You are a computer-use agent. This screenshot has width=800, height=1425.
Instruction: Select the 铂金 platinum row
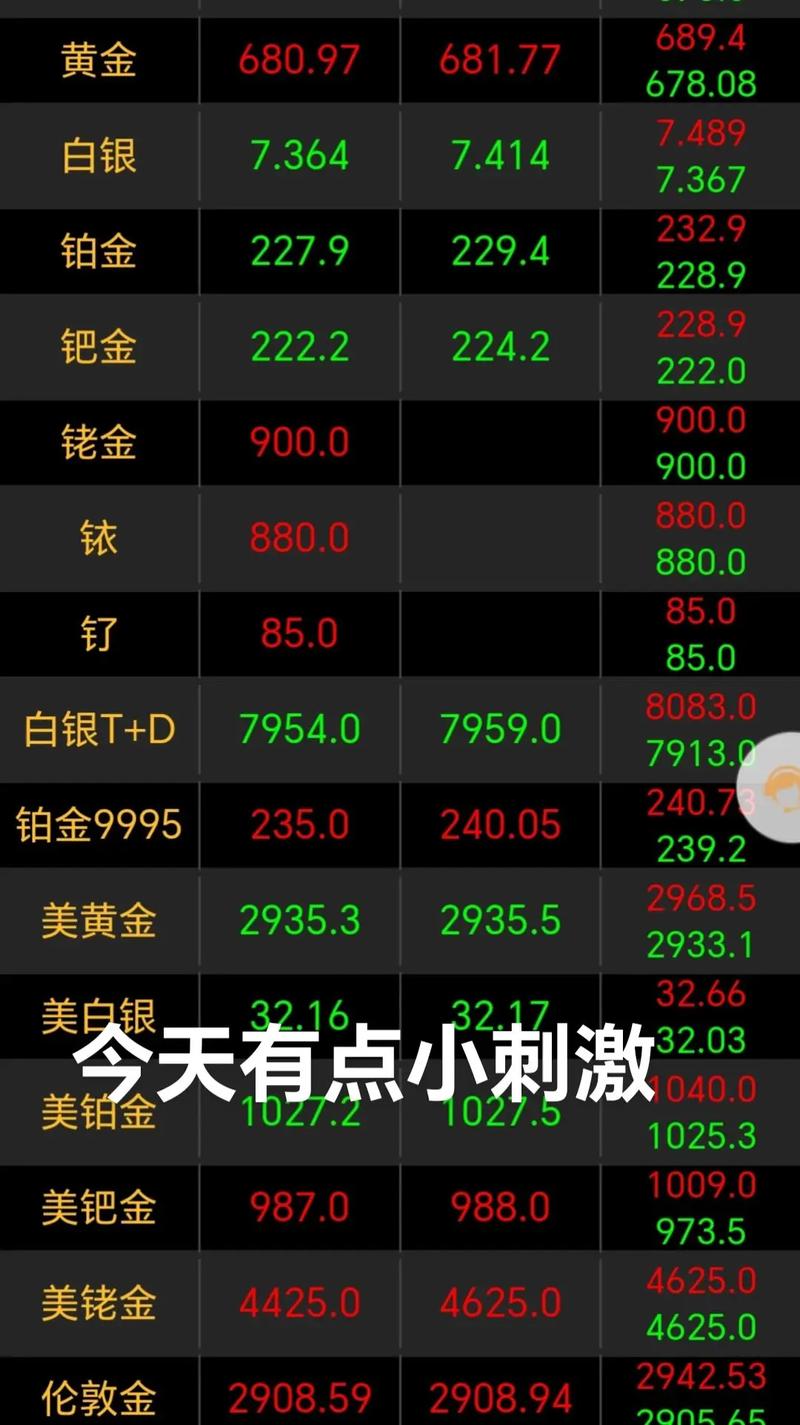(97, 252)
